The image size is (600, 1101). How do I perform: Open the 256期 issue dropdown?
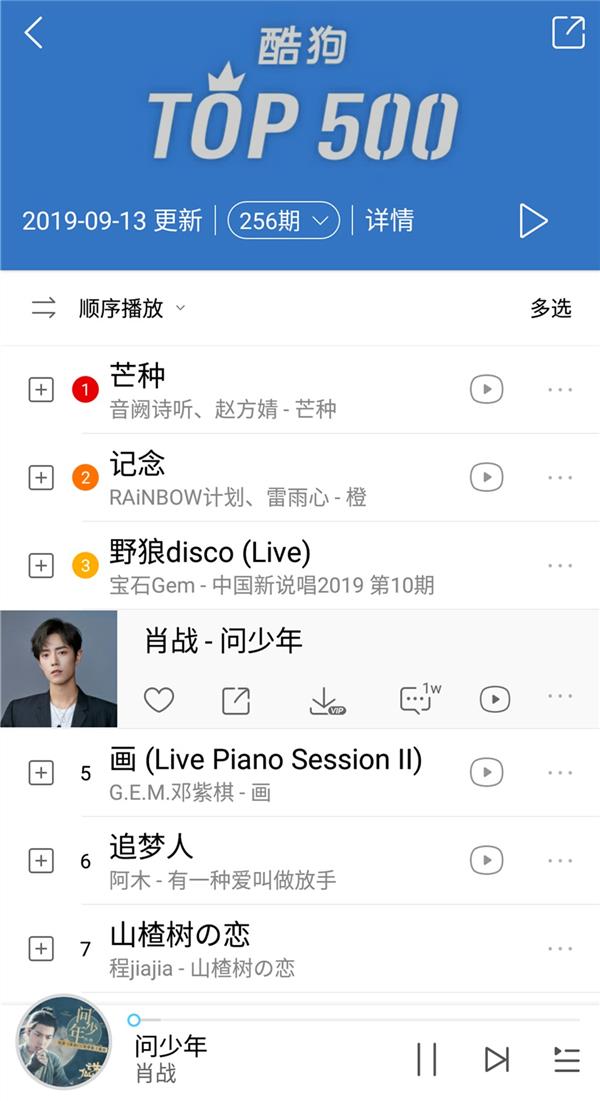283,221
